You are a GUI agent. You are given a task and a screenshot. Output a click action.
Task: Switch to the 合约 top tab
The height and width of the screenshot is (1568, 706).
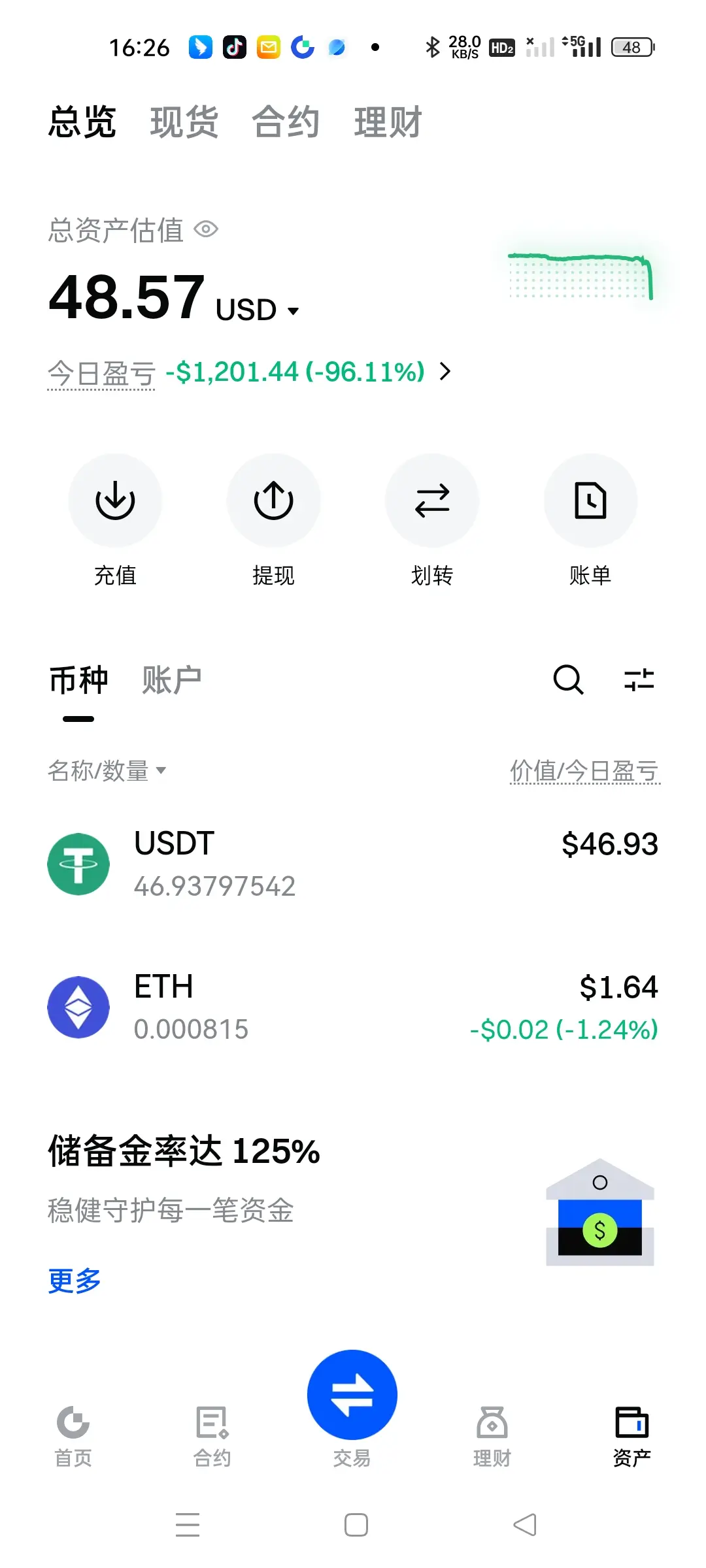(x=286, y=122)
